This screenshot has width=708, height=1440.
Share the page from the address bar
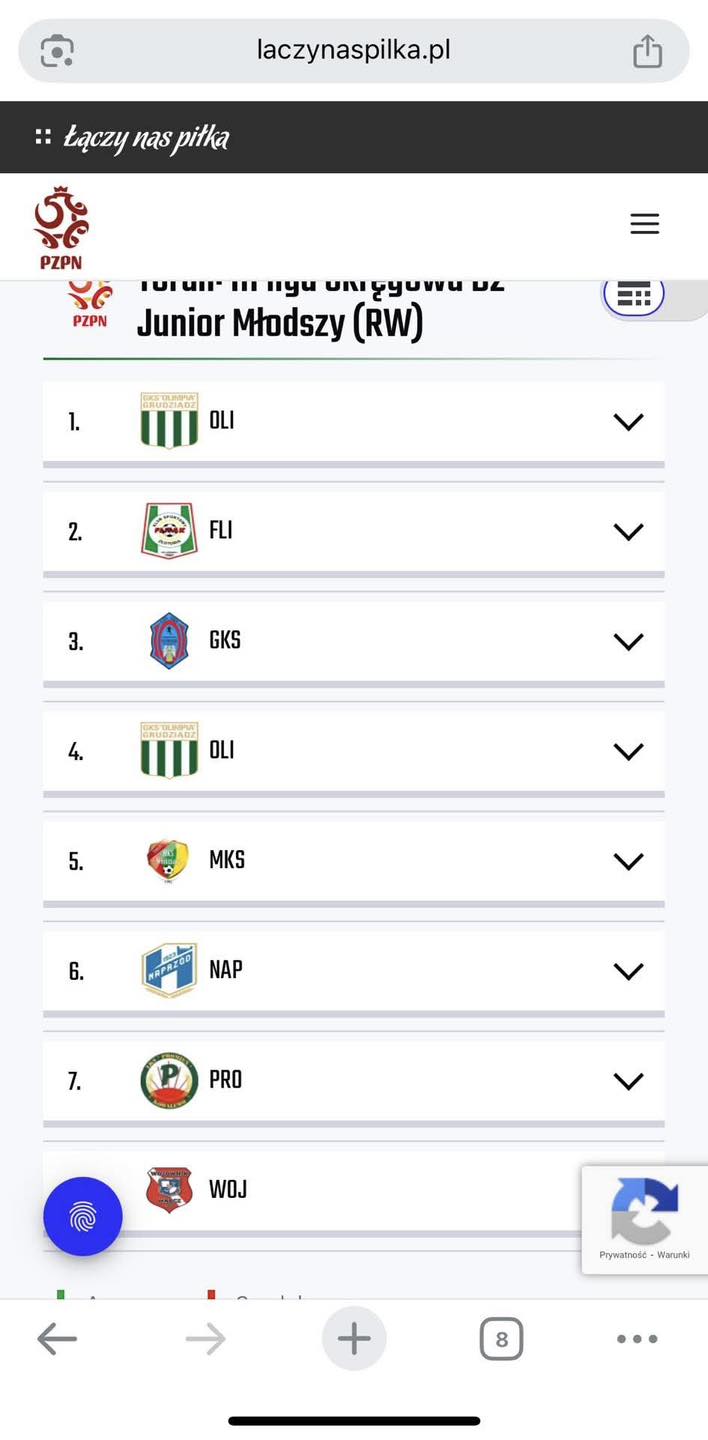click(x=647, y=51)
